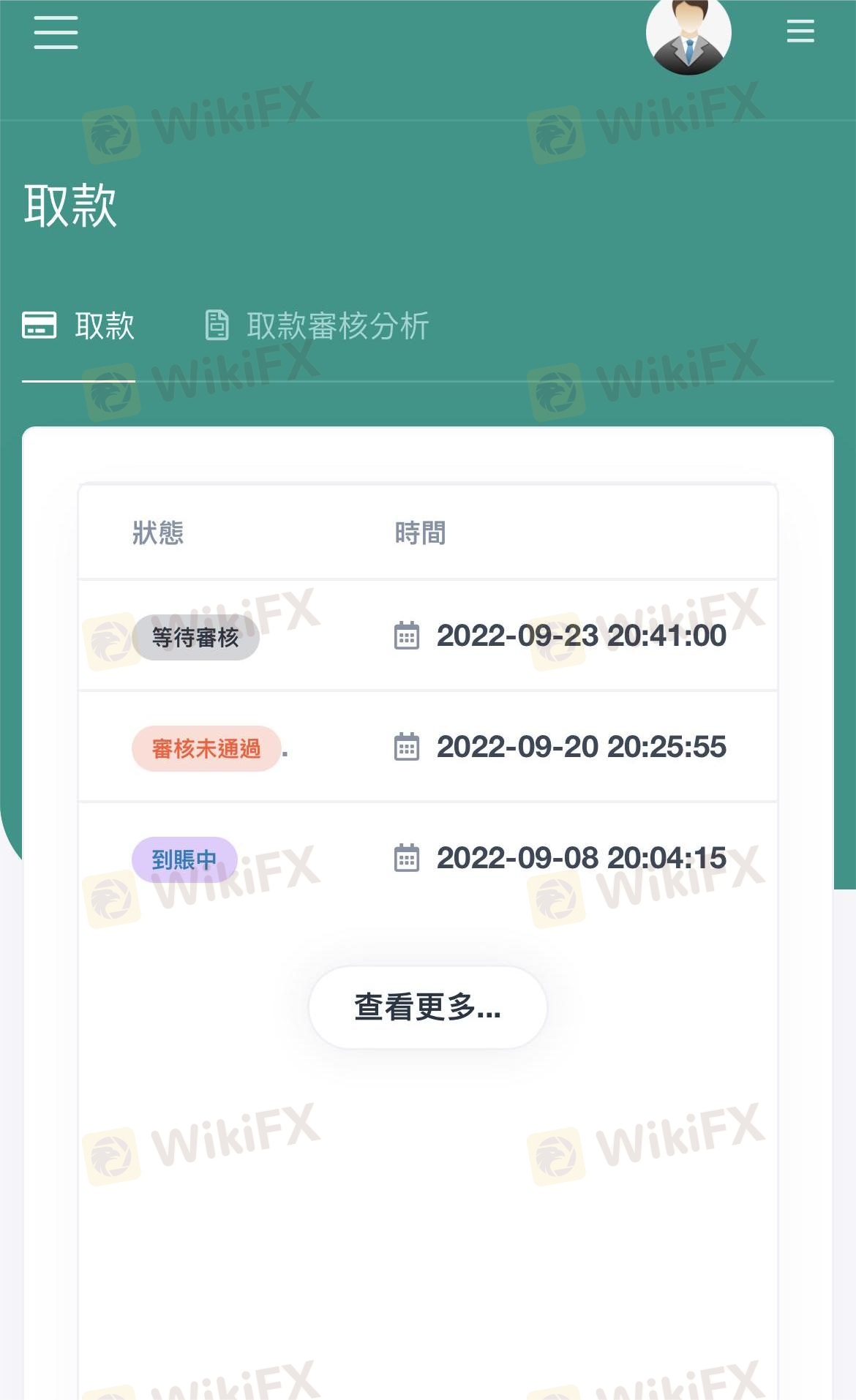Open the left hamburger drawer menu
Viewport: 856px width, 1400px height.
56,32
